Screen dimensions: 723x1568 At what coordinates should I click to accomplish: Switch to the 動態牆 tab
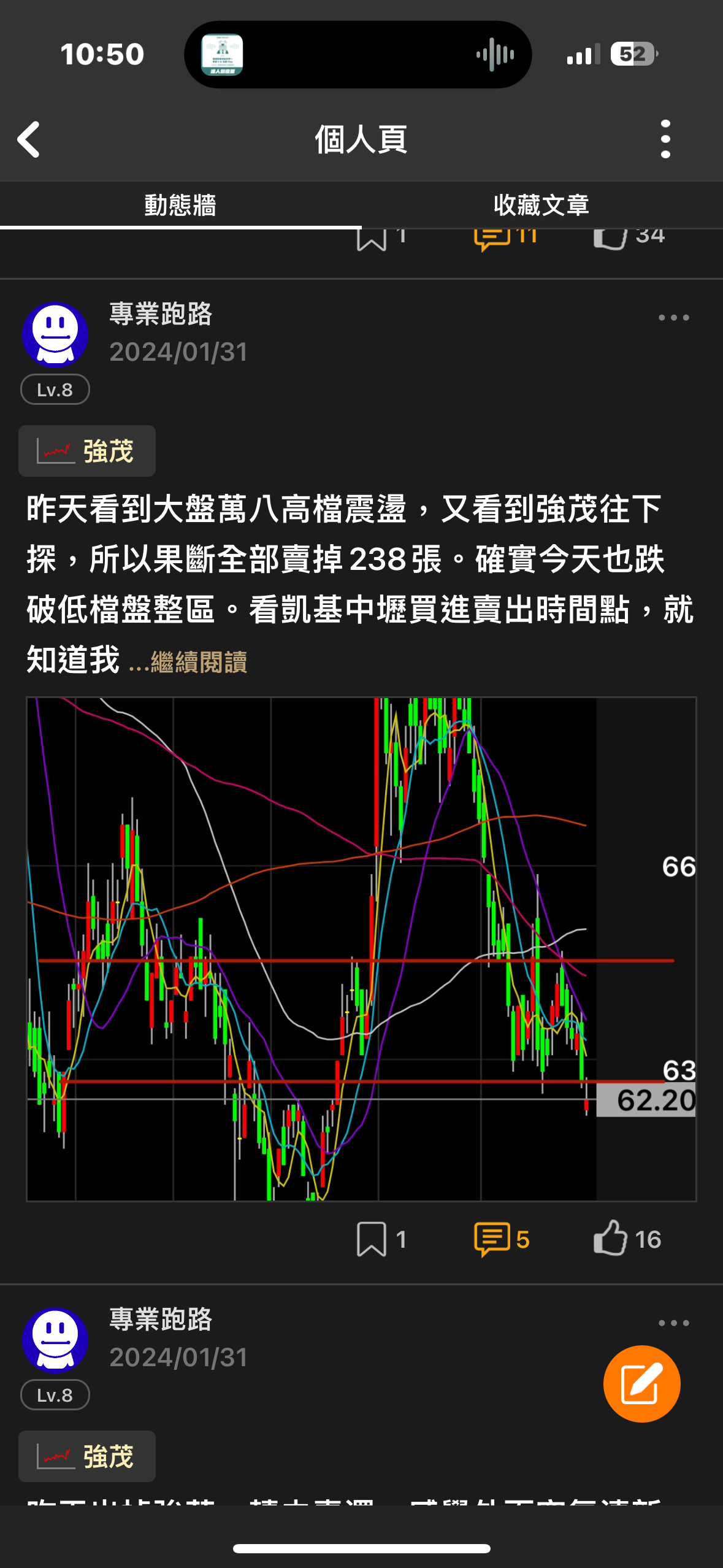[180, 205]
